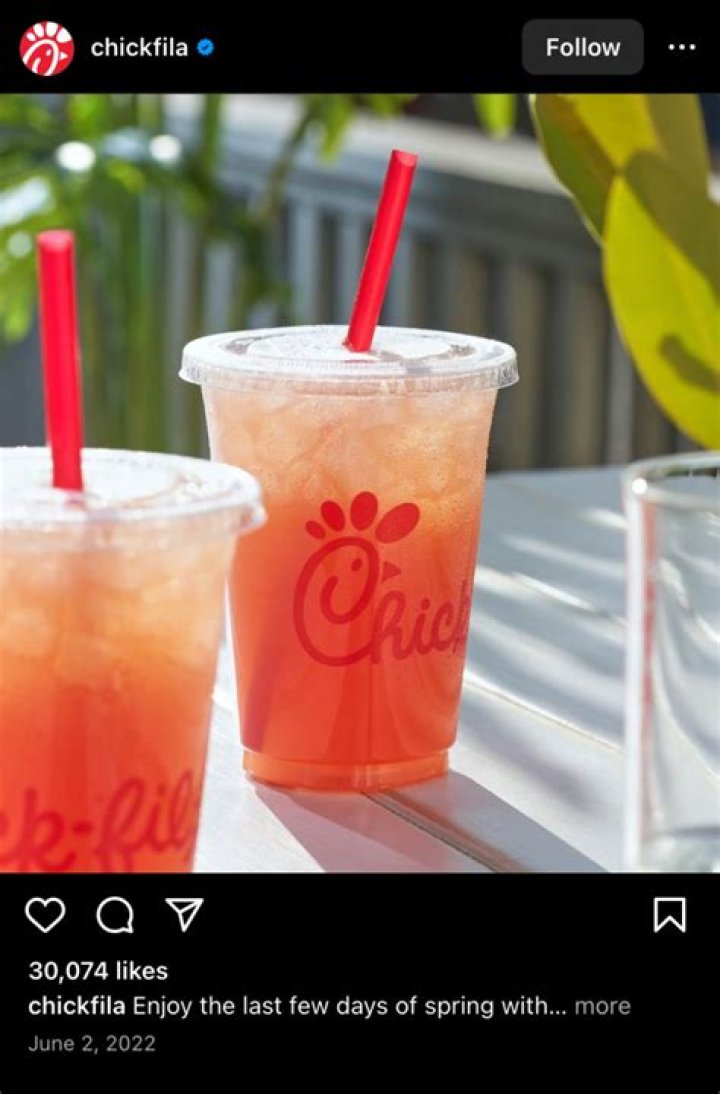View the 30,074 likes list
Image resolution: width=720 pixels, height=1094 pixels.
98,970
